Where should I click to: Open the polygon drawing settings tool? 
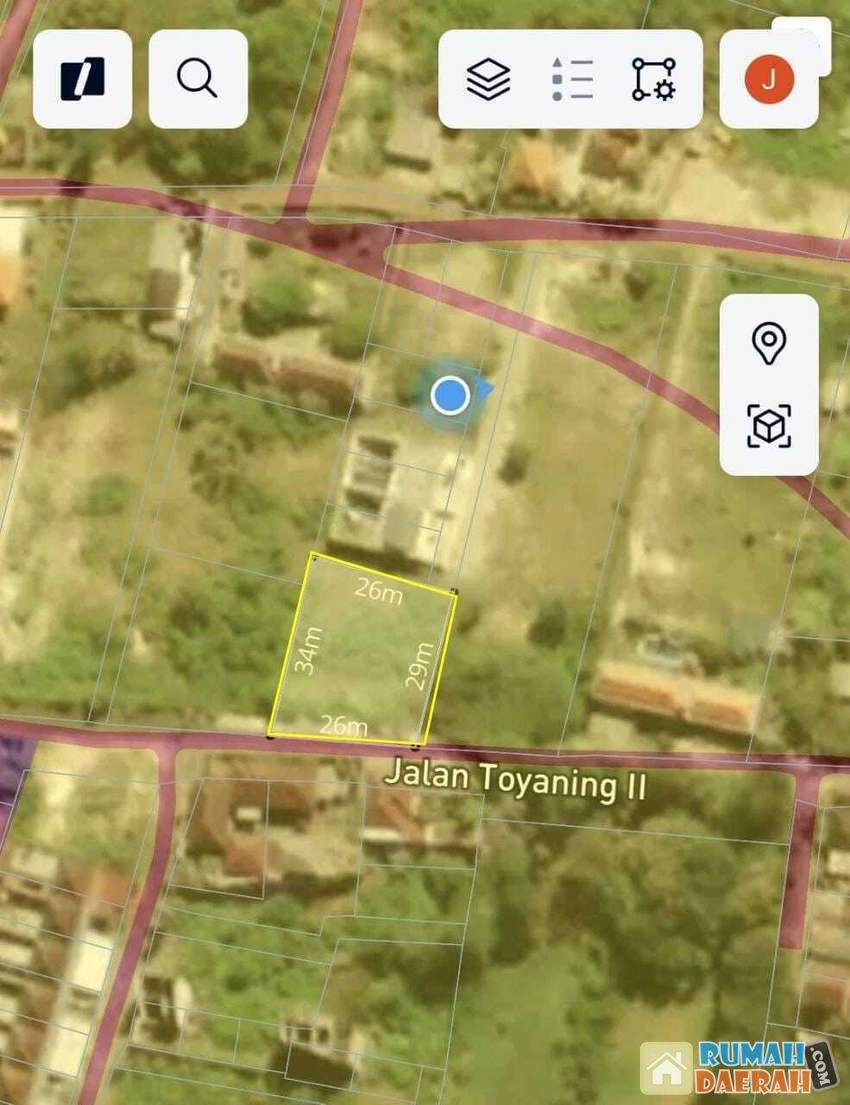click(654, 79)
